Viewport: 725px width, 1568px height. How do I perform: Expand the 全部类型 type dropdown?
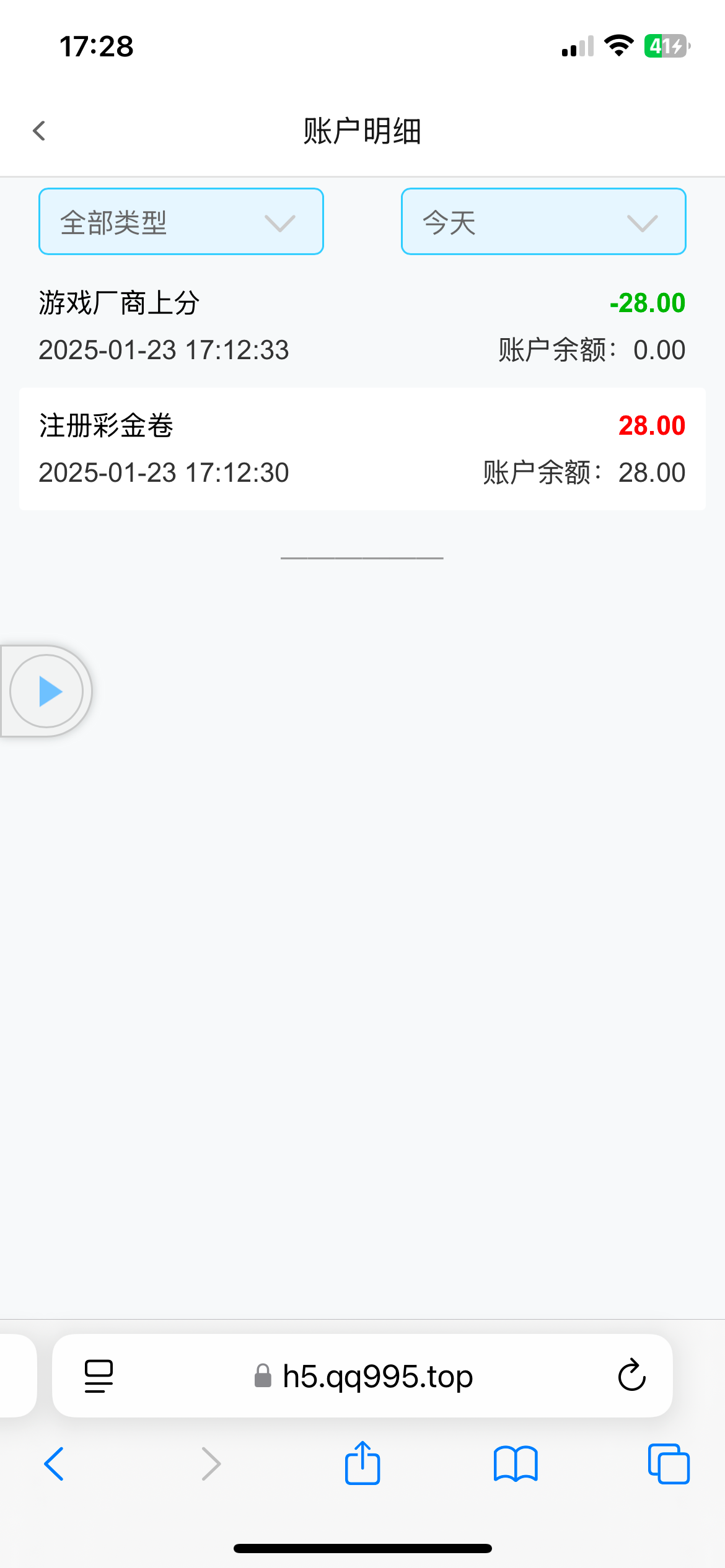(x=181, y=222)
